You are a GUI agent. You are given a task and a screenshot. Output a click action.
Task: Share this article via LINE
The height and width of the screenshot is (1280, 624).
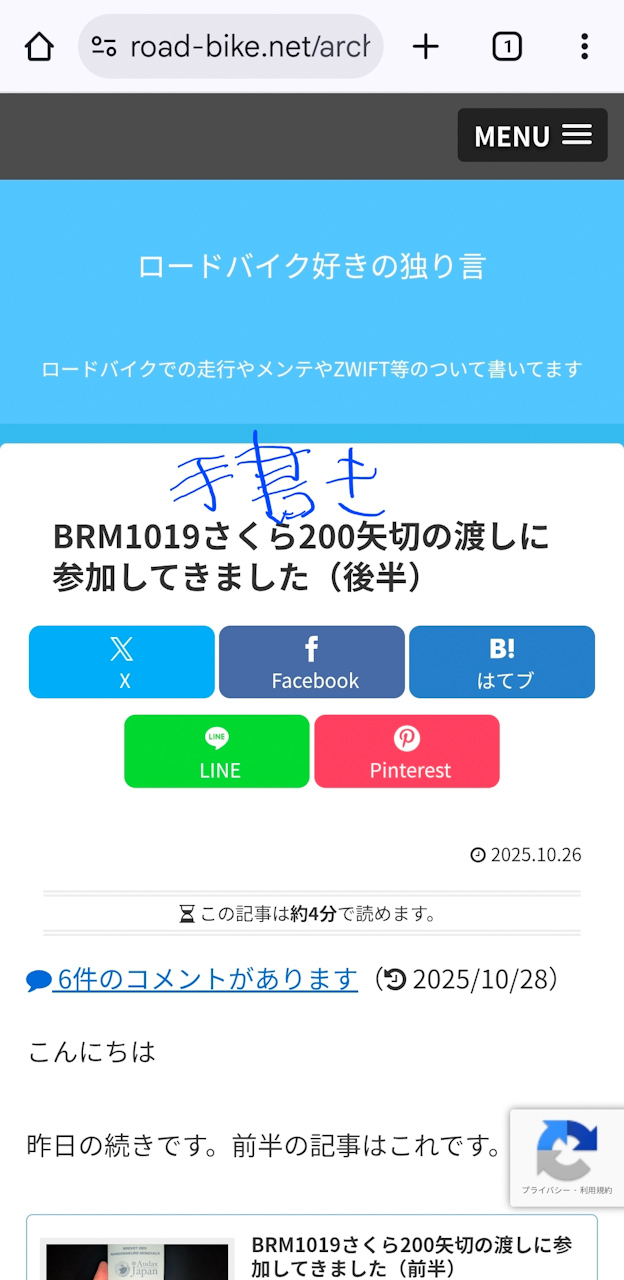click(x=217, y=751)
